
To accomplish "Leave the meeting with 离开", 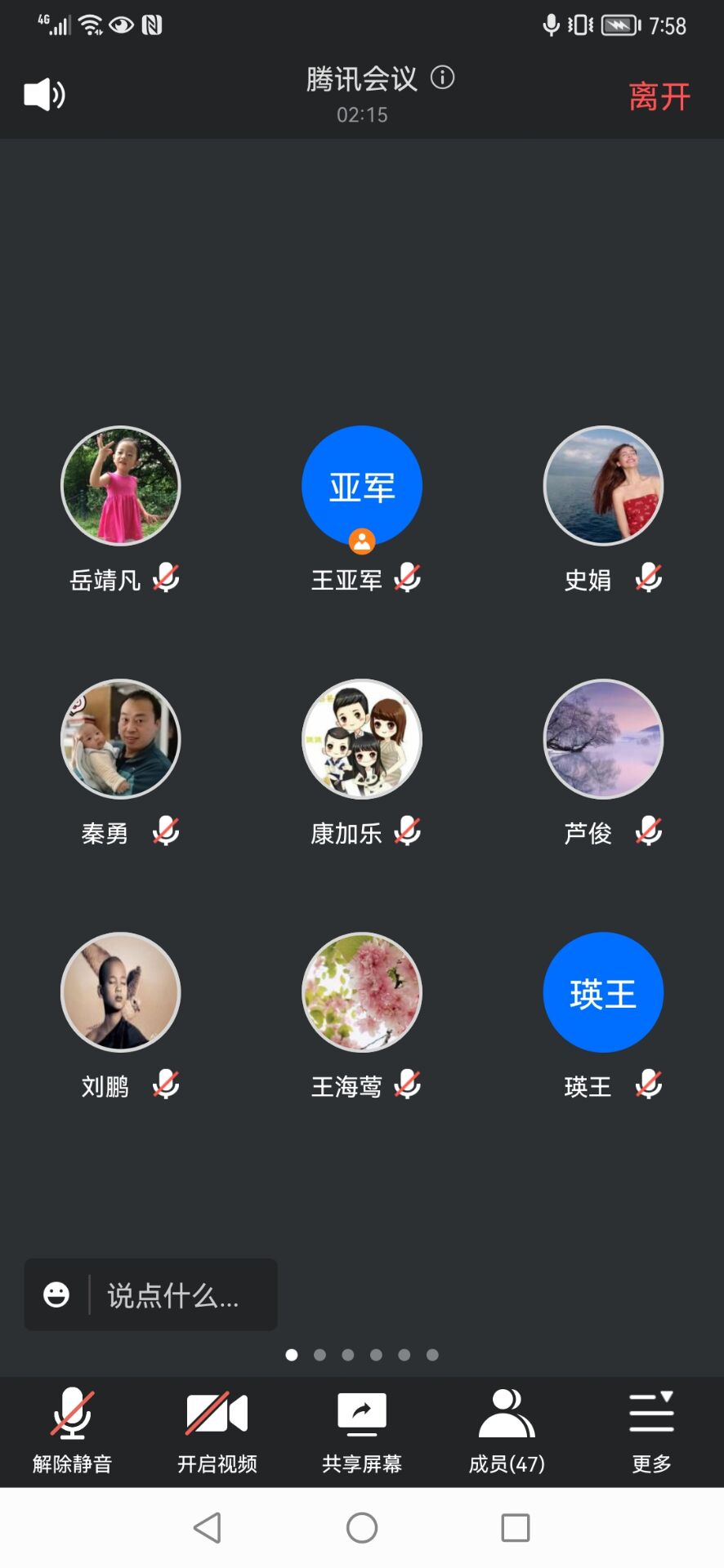I will [x=659, y=96].
